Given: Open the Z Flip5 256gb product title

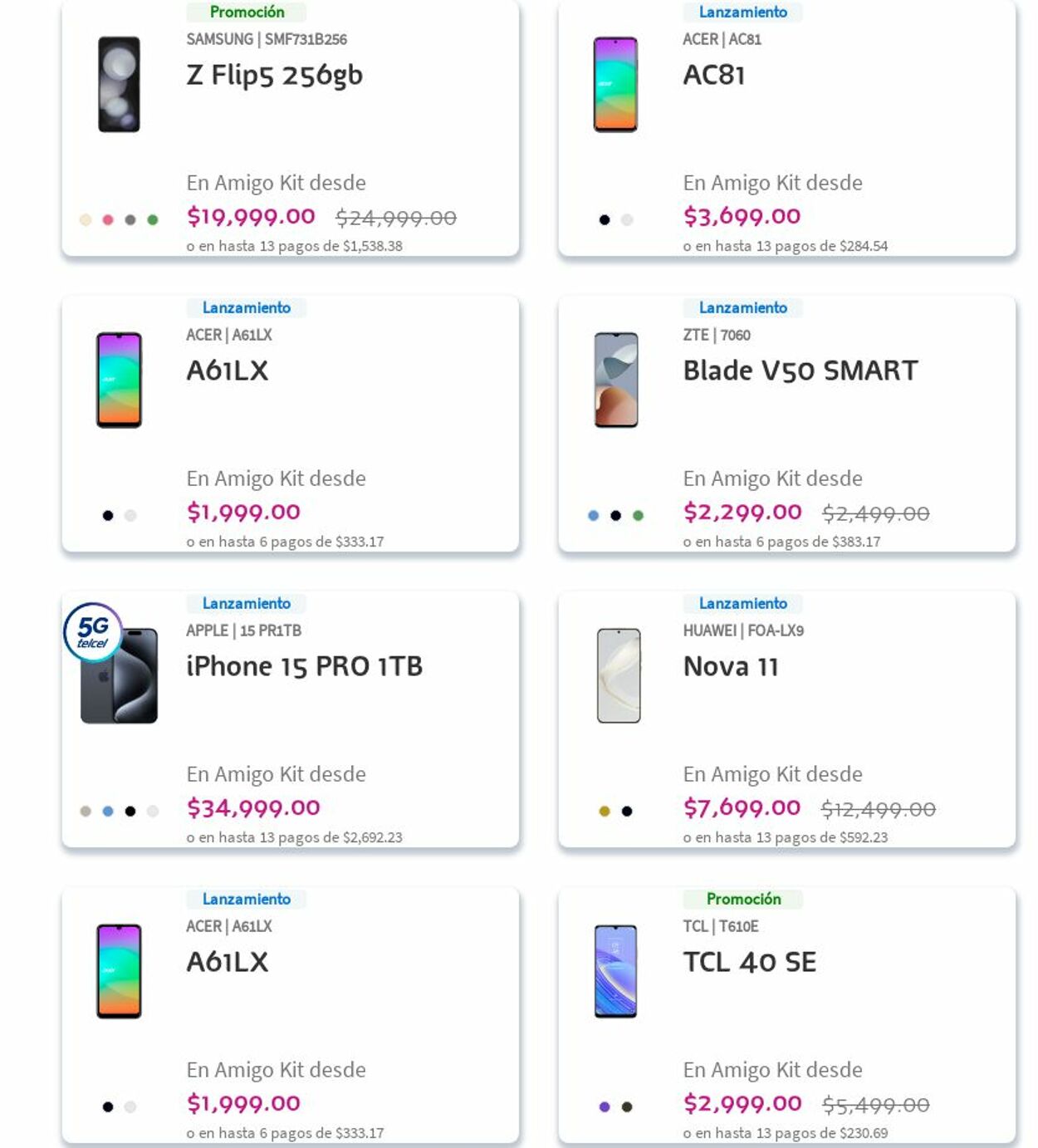Looking at the screenshot, I should (274, 74).
